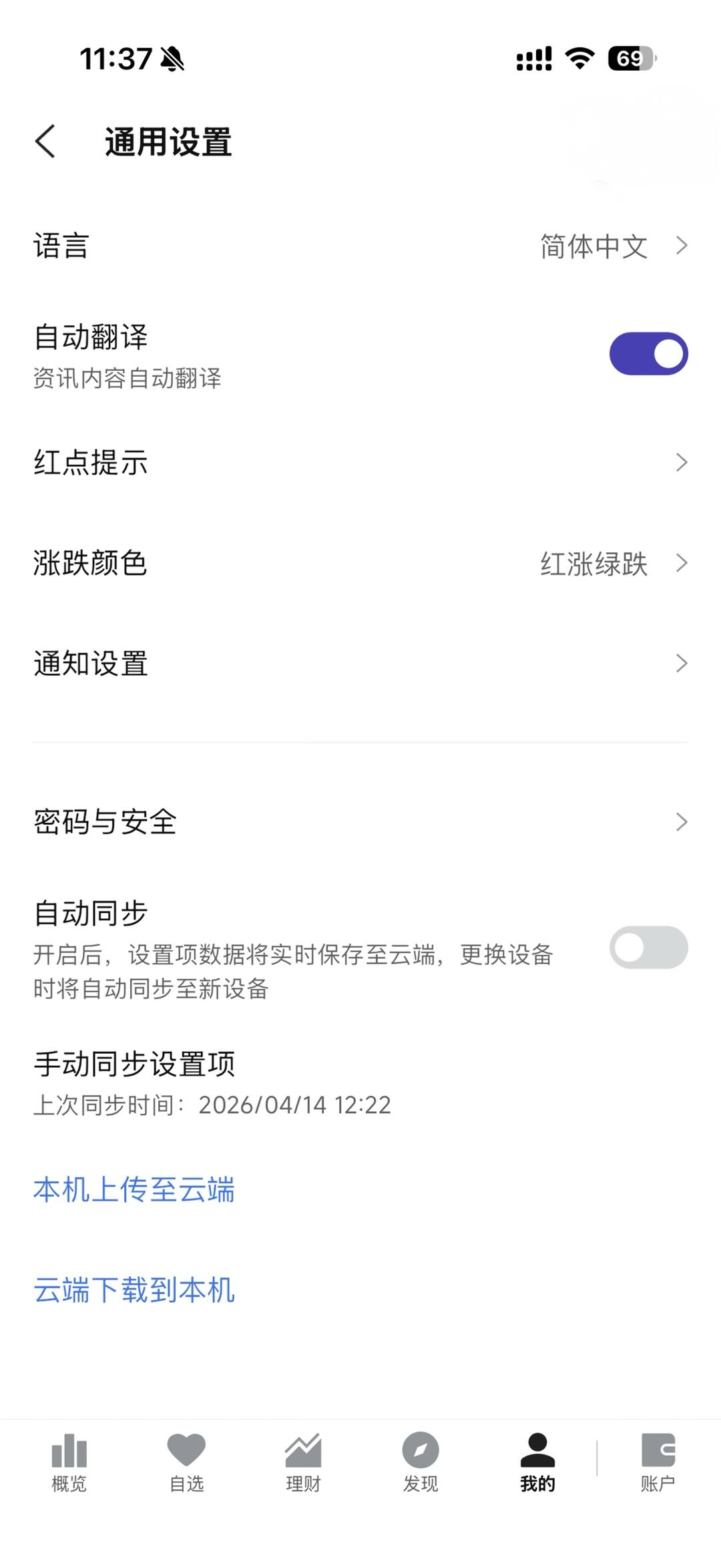The width and height of the screenshot is (721, 1568).
Task: Select 云端下载到本机
Action: [134, 1290]
